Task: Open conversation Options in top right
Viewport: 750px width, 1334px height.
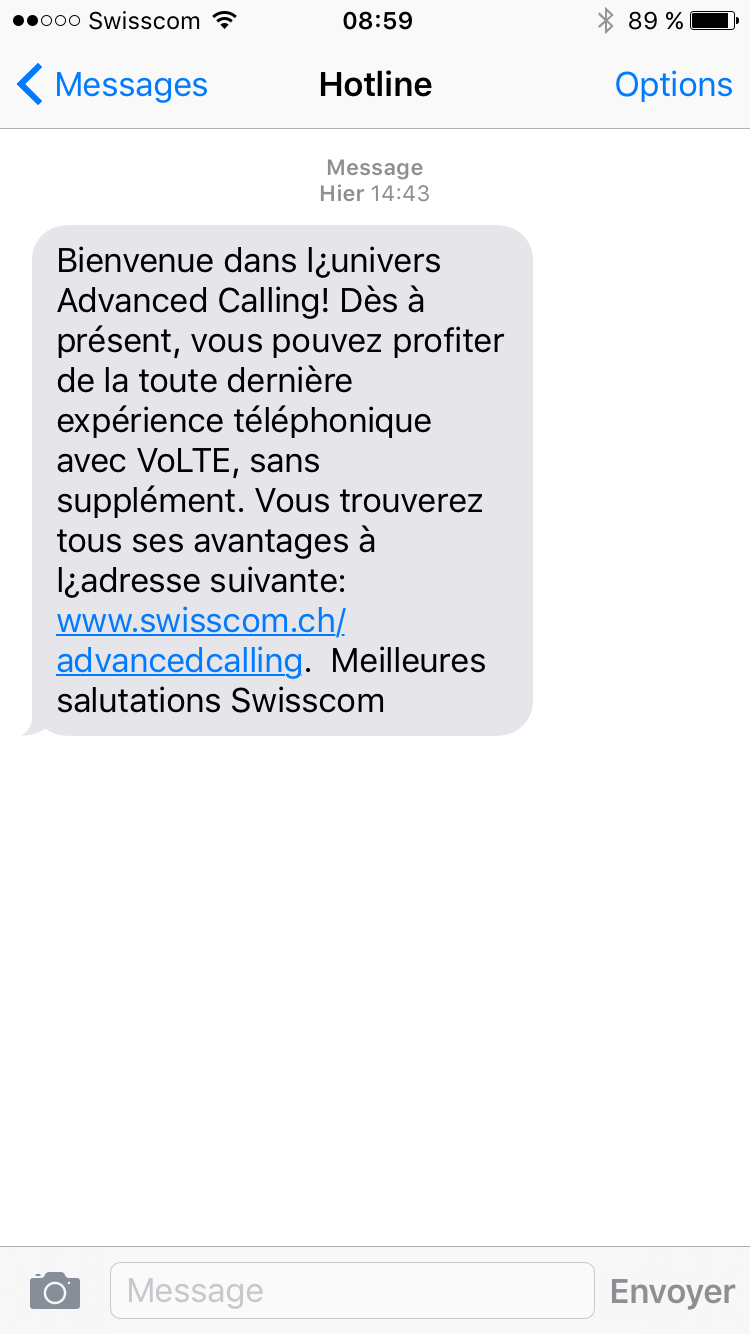Action: point(674,84)
